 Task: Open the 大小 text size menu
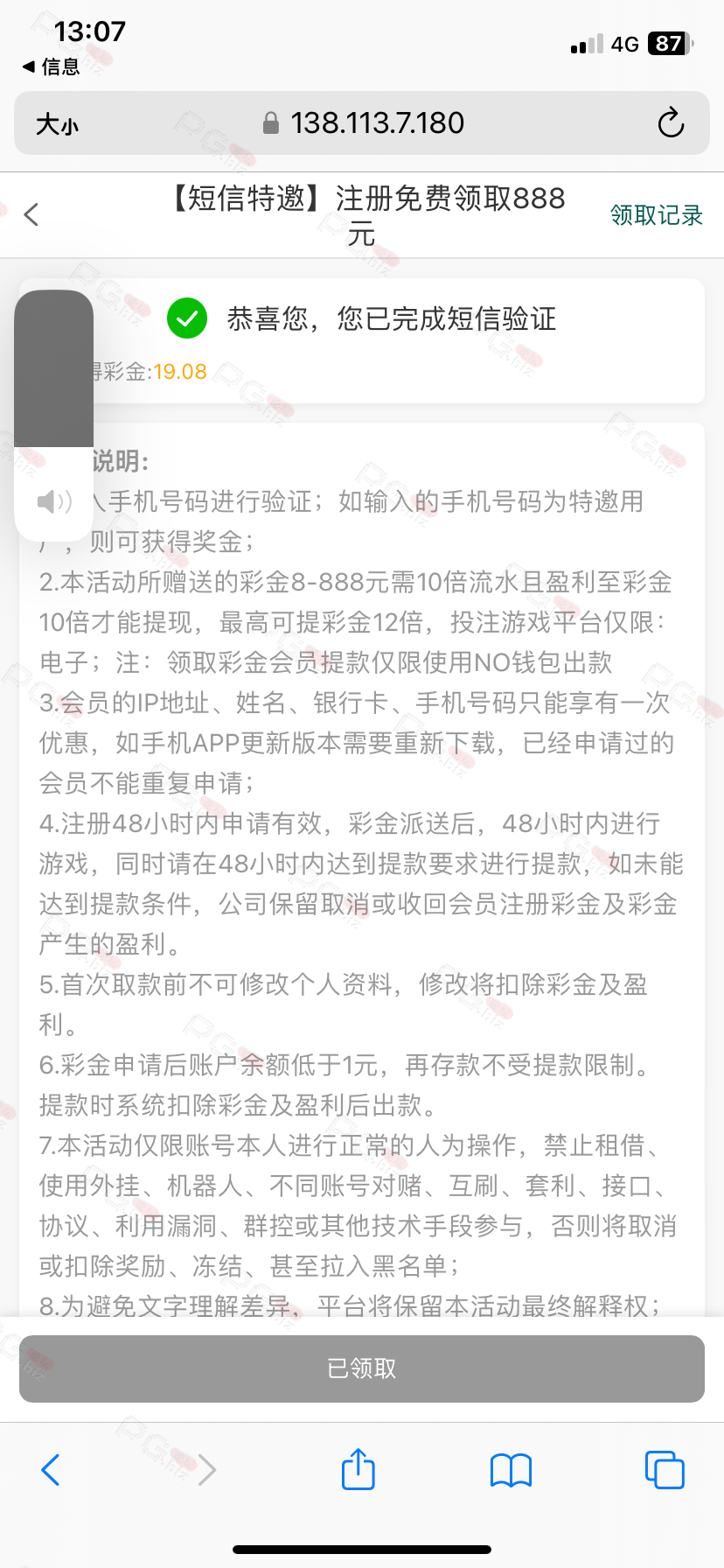click(58, 124)
